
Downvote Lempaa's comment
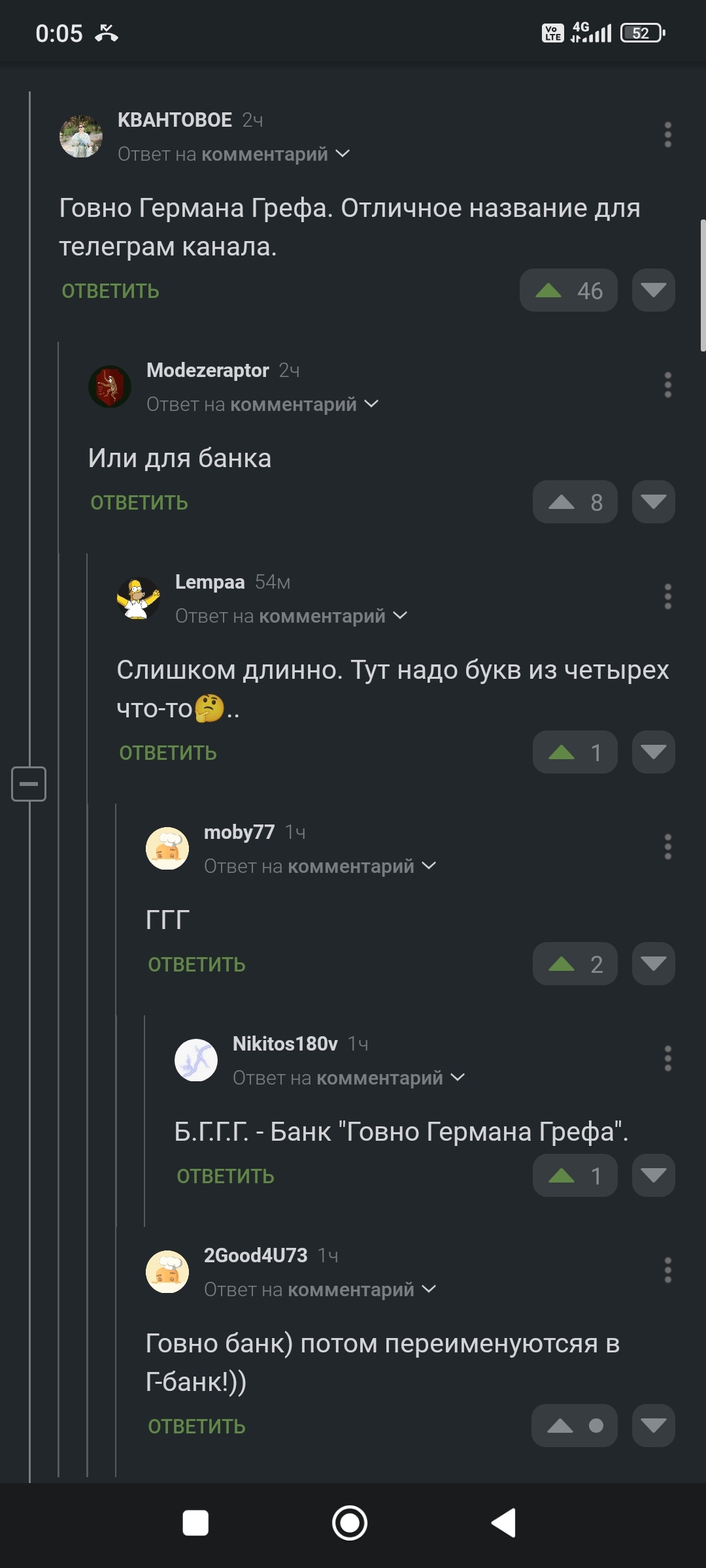pos(653,752)
